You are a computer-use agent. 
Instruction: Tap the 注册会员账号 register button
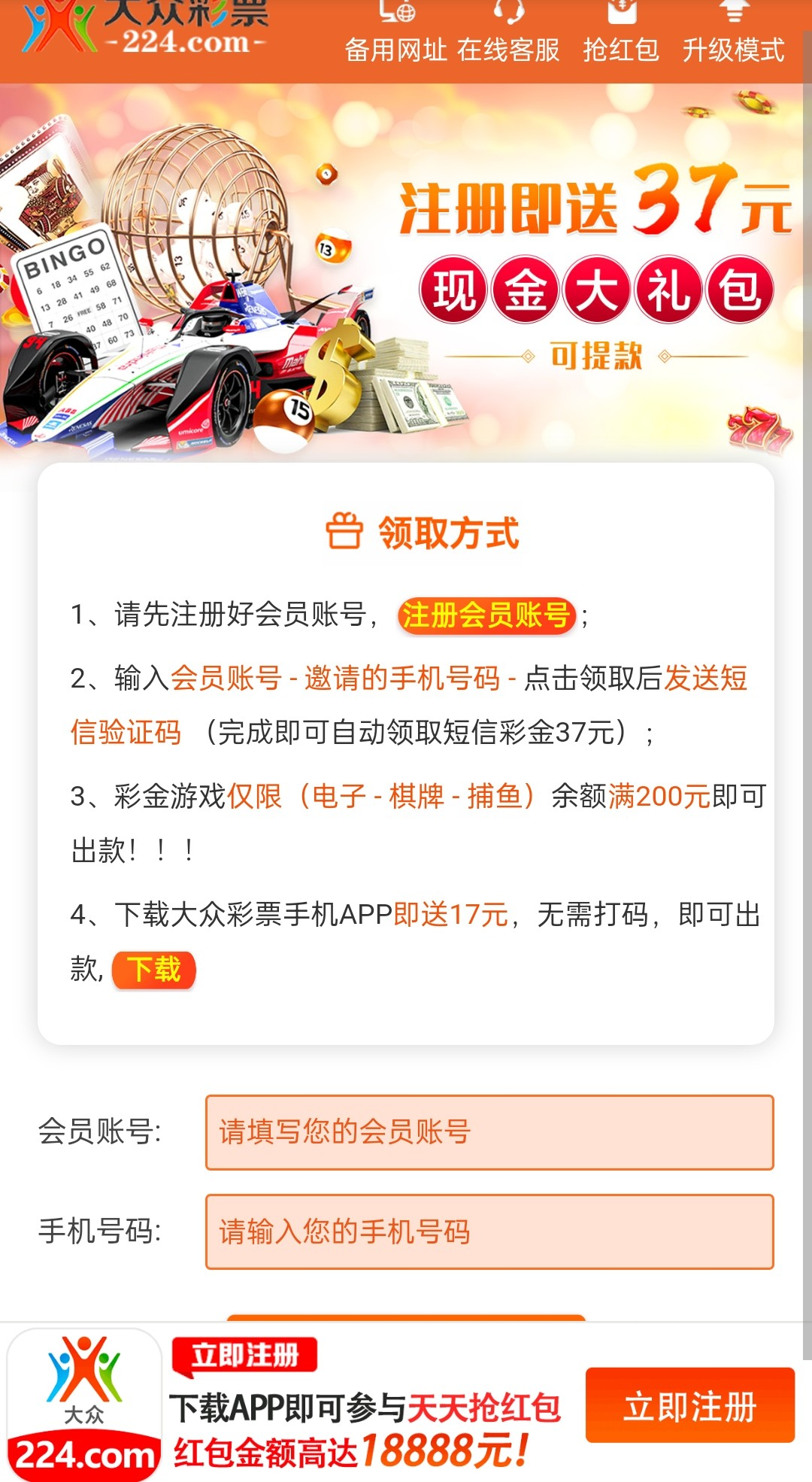[x=486, y=615]
